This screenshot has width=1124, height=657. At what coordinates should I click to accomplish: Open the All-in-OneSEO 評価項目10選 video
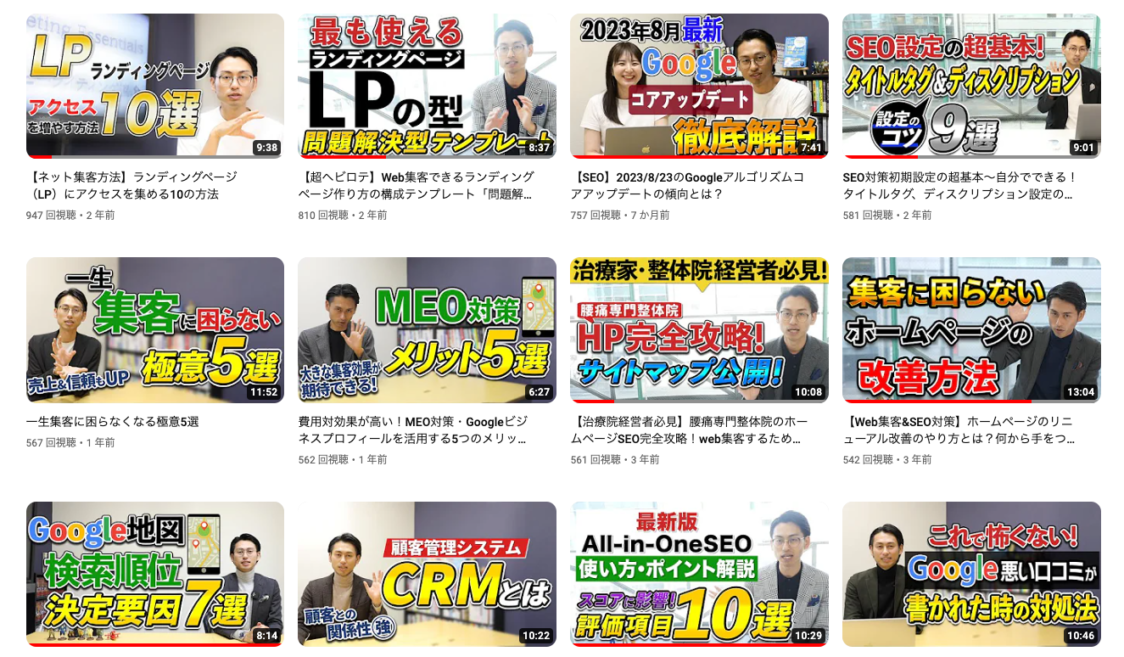pyautogui.click(x=699, y=574)
